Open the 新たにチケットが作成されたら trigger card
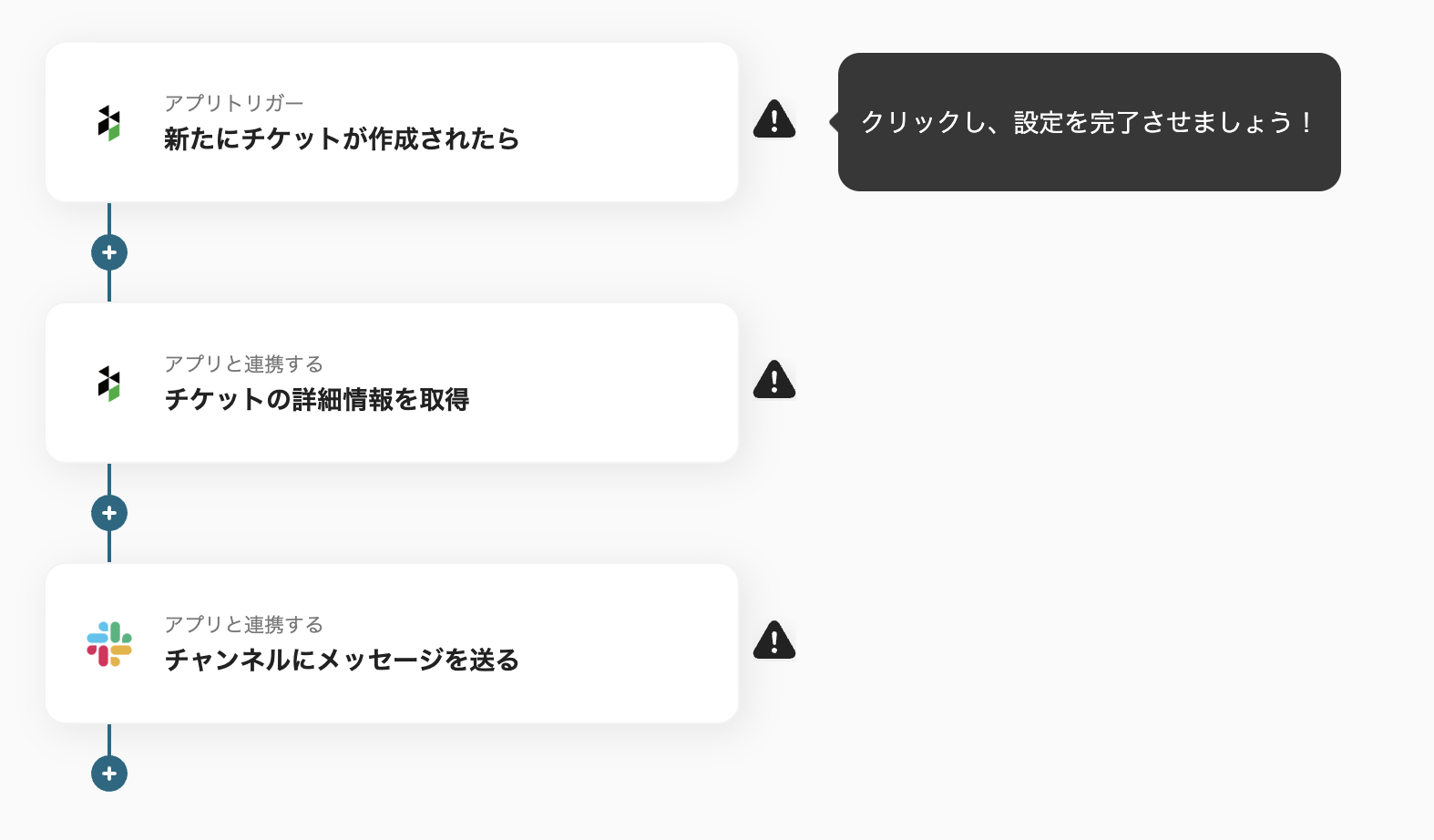 (x=392, y=122)
